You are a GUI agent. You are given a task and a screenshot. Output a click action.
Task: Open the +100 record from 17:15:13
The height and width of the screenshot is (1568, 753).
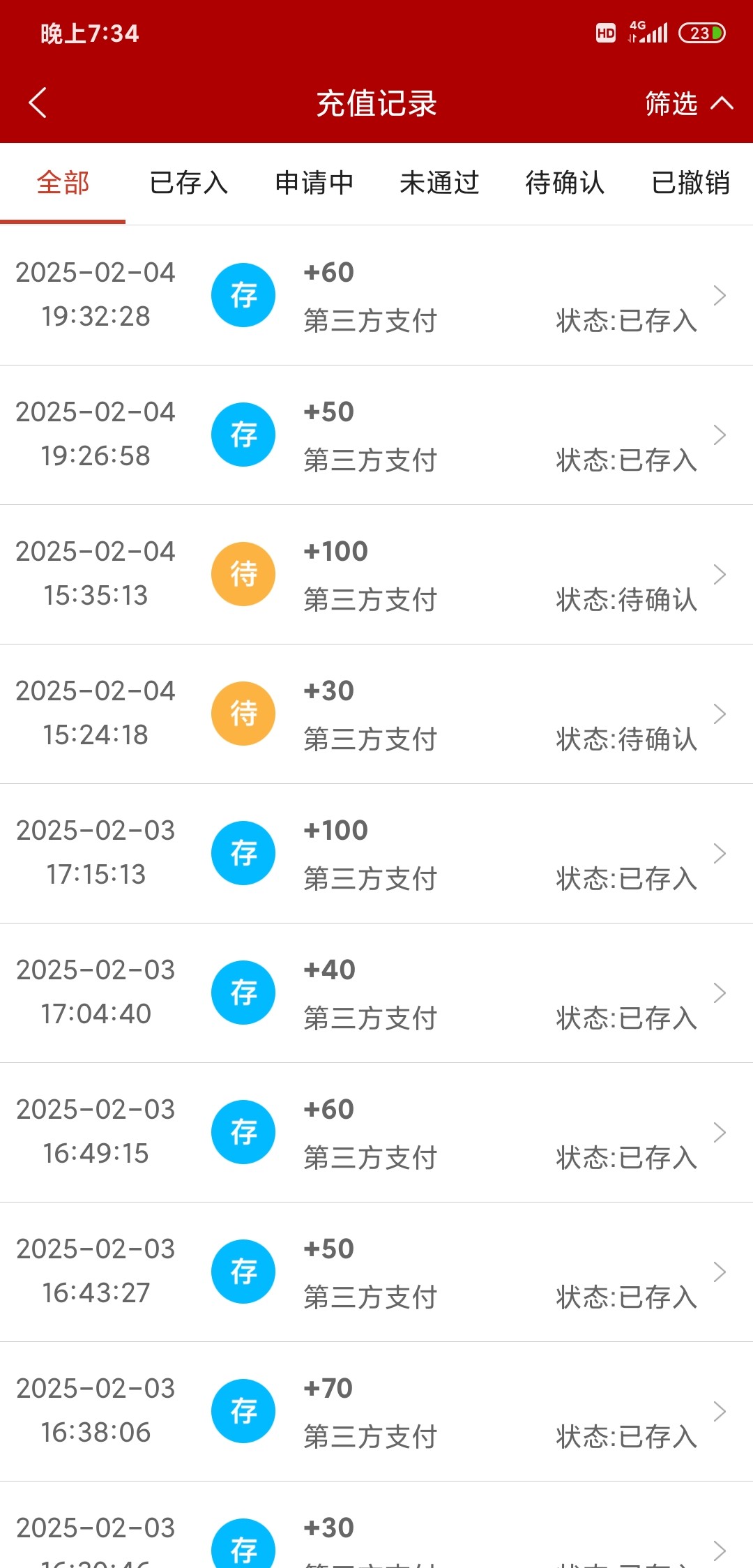pyautogui.click(x=376, y=853)
